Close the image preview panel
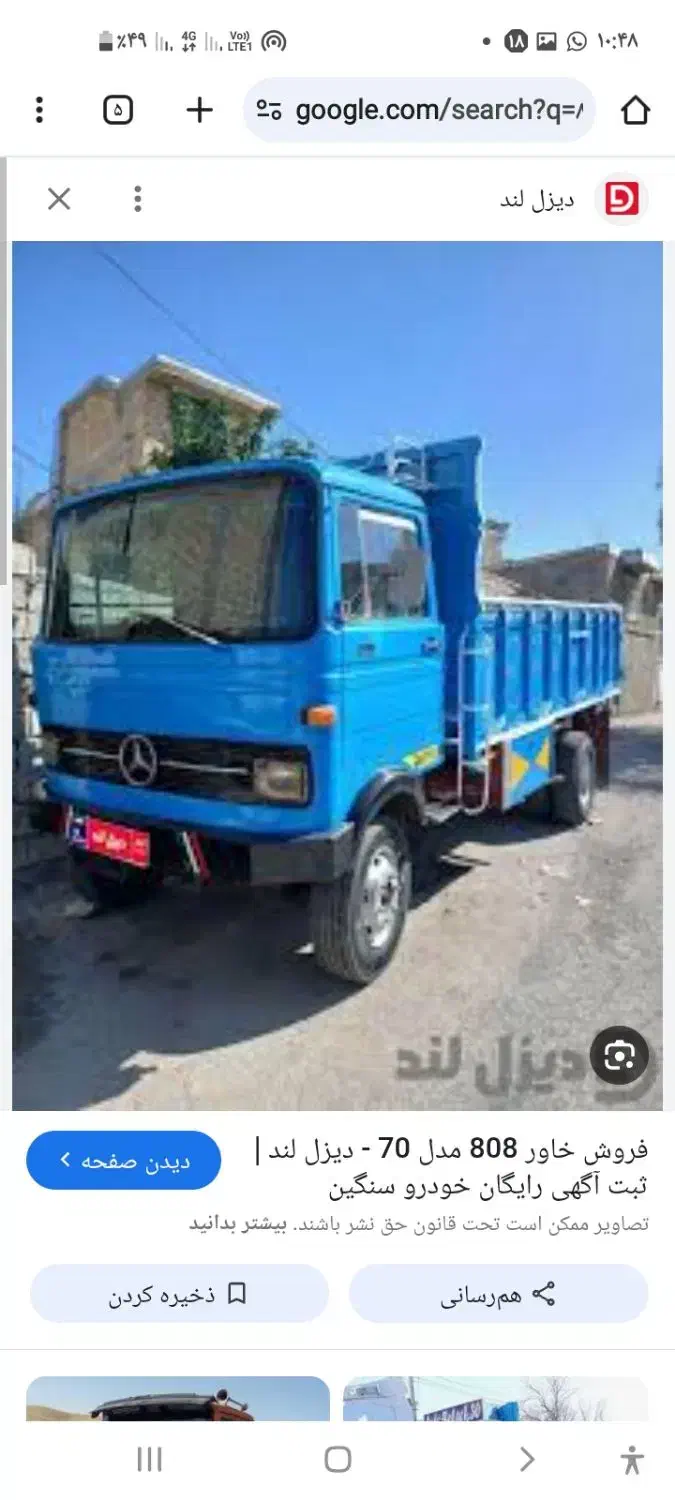The height and width of the screenshot is (1500, 675). point(59,199)
